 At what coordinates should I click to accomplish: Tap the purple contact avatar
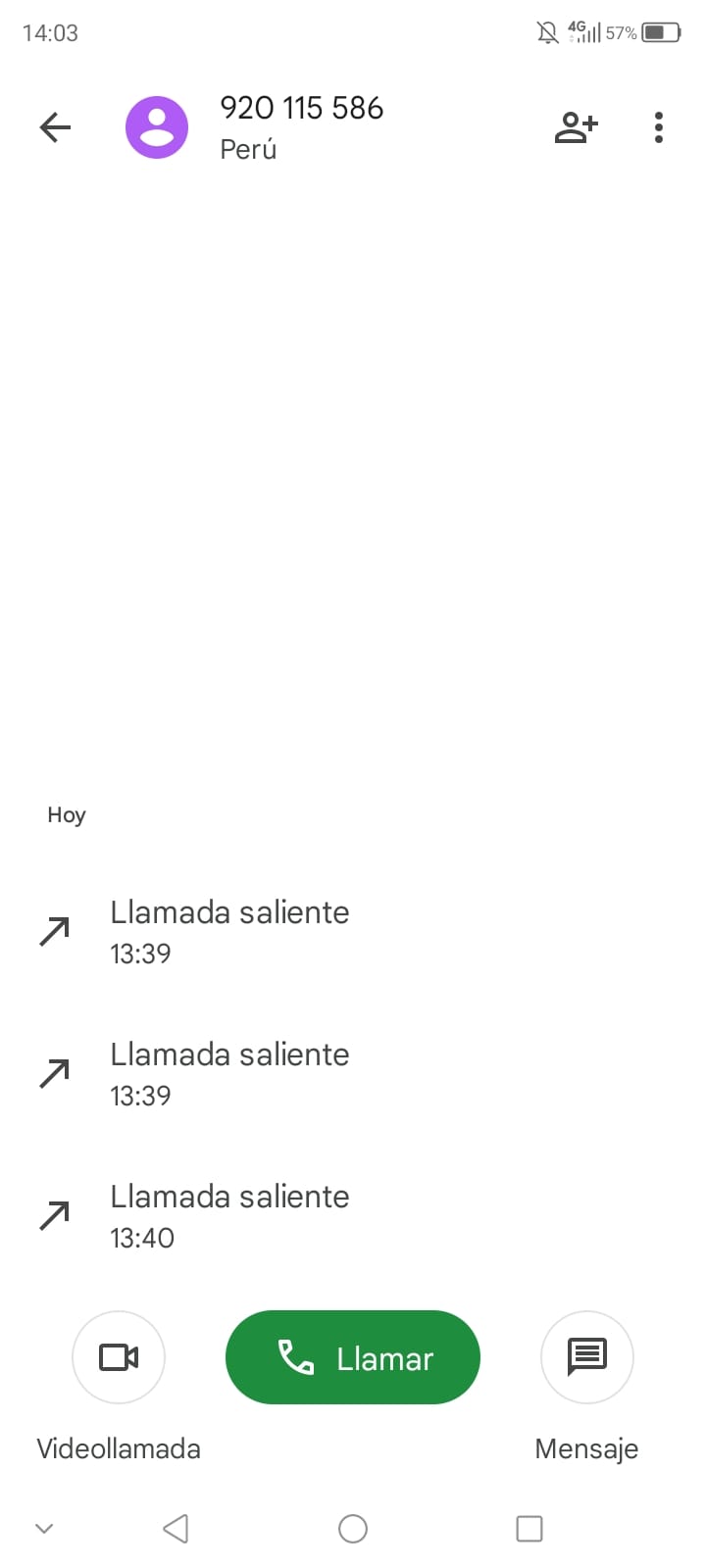157,127
